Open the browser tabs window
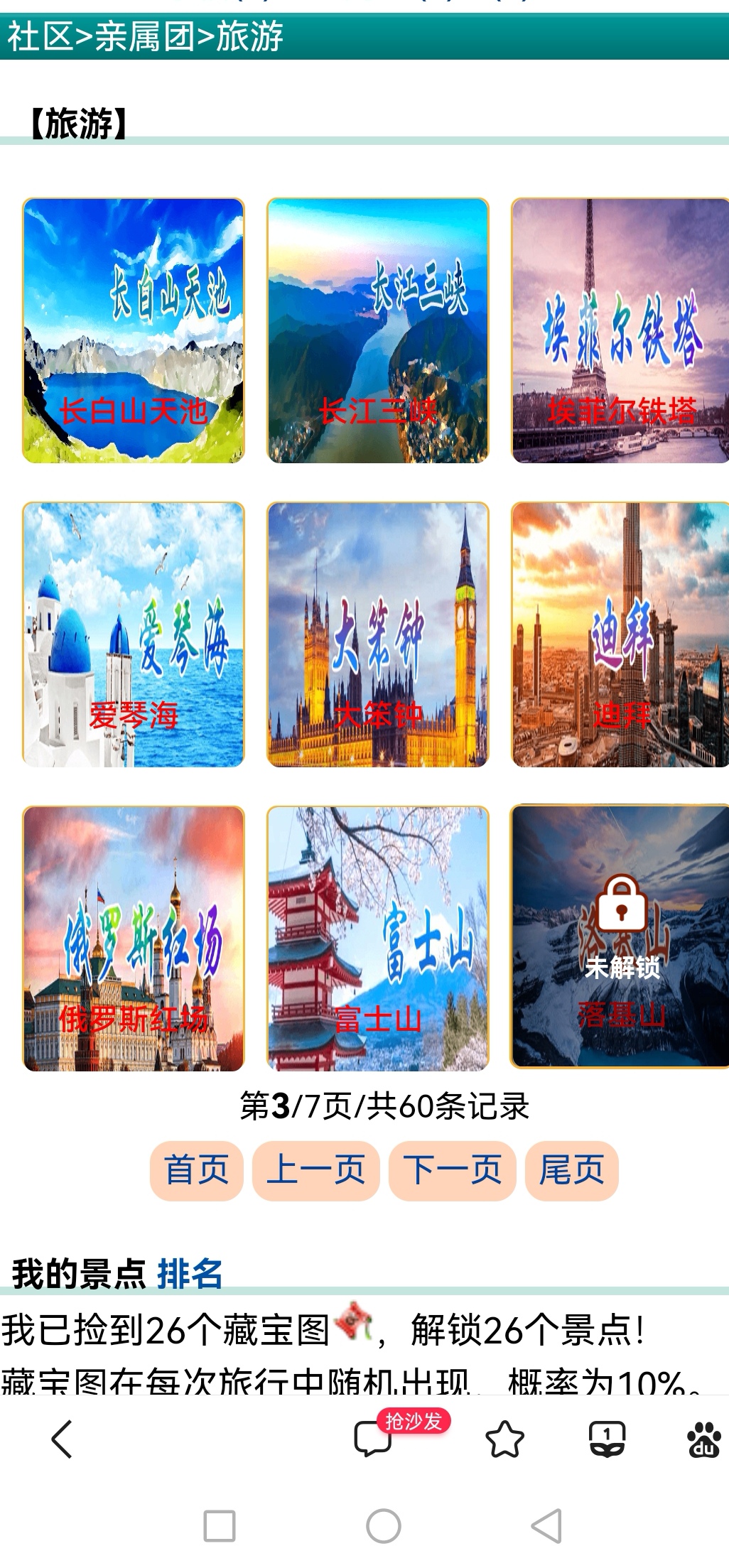This screenshot has width=729, height=1568. 607,1439
